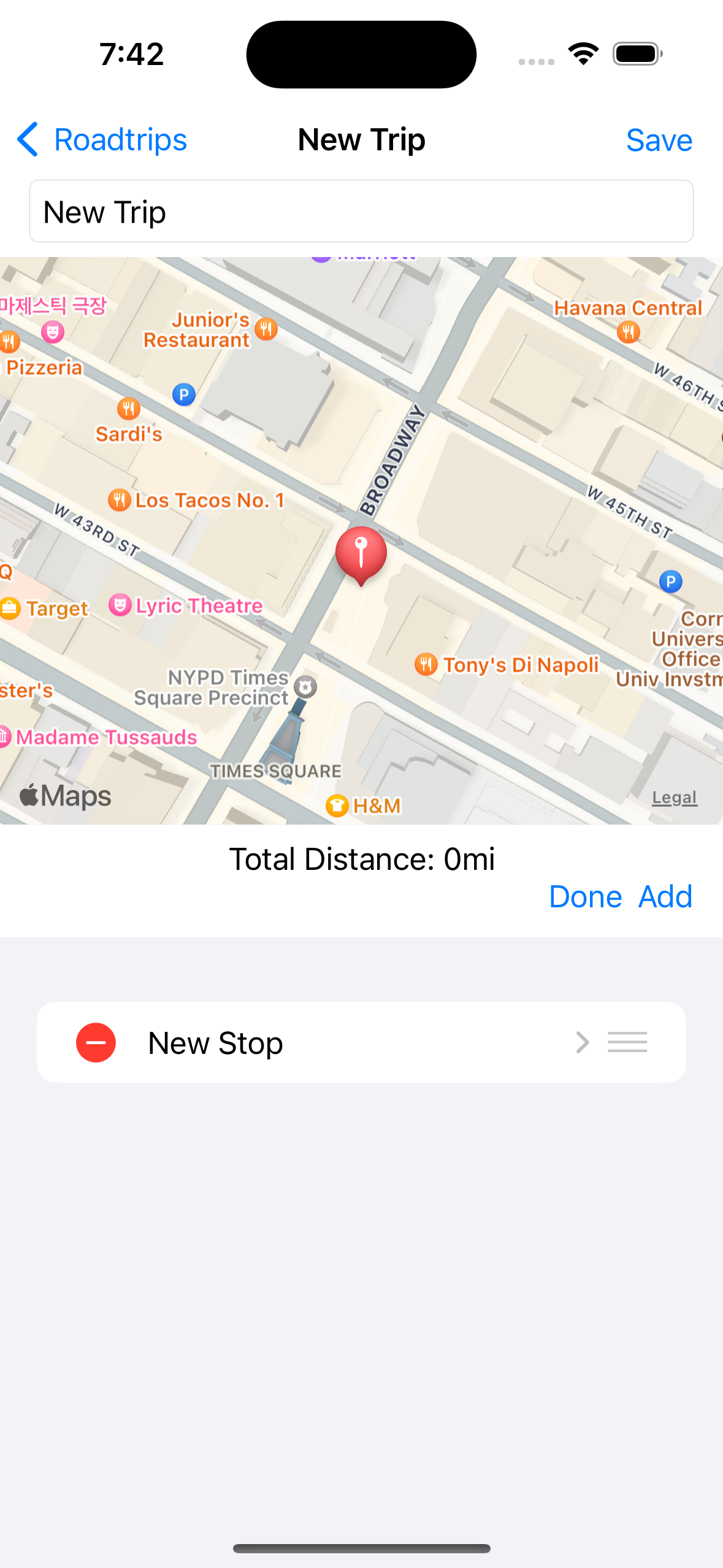Open the Legal link on the map
Viewport: 723px width, 1568px height.
673,797
